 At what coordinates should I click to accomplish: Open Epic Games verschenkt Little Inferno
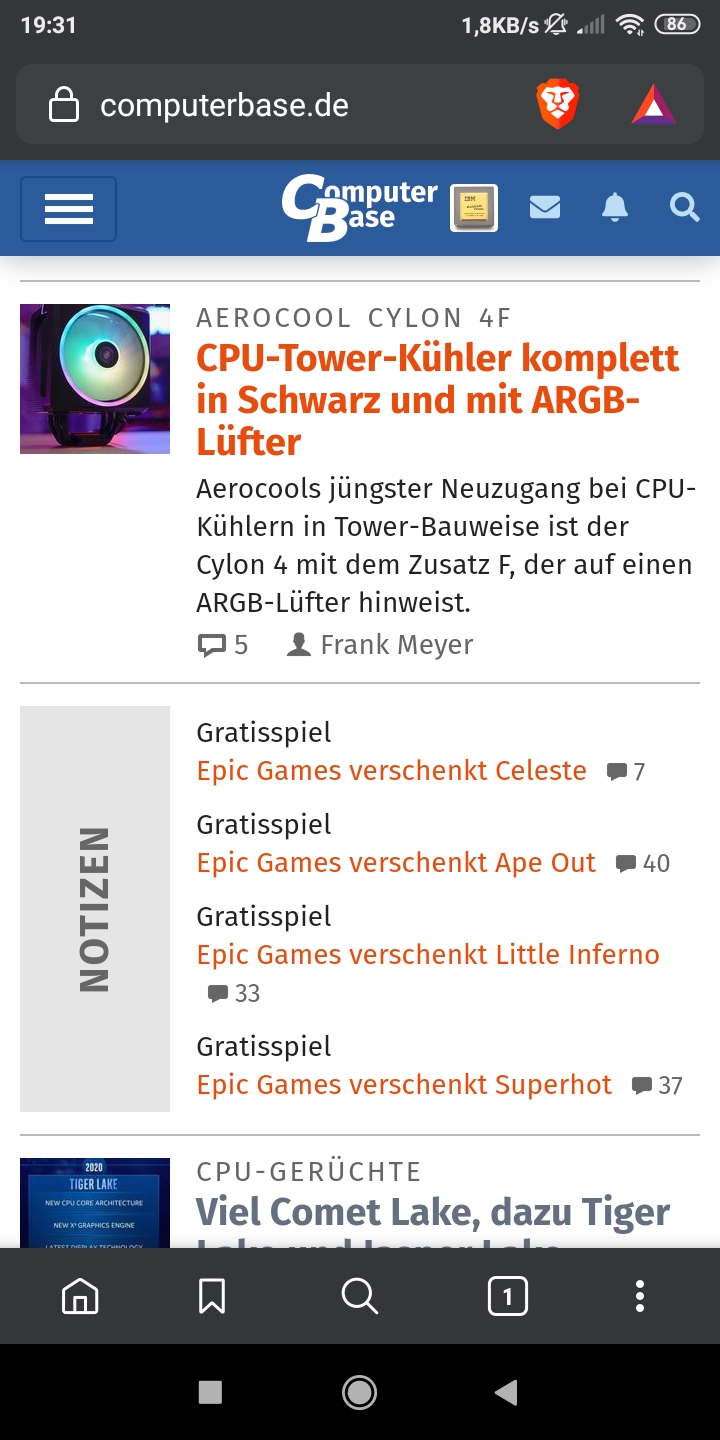click(428, 955)
